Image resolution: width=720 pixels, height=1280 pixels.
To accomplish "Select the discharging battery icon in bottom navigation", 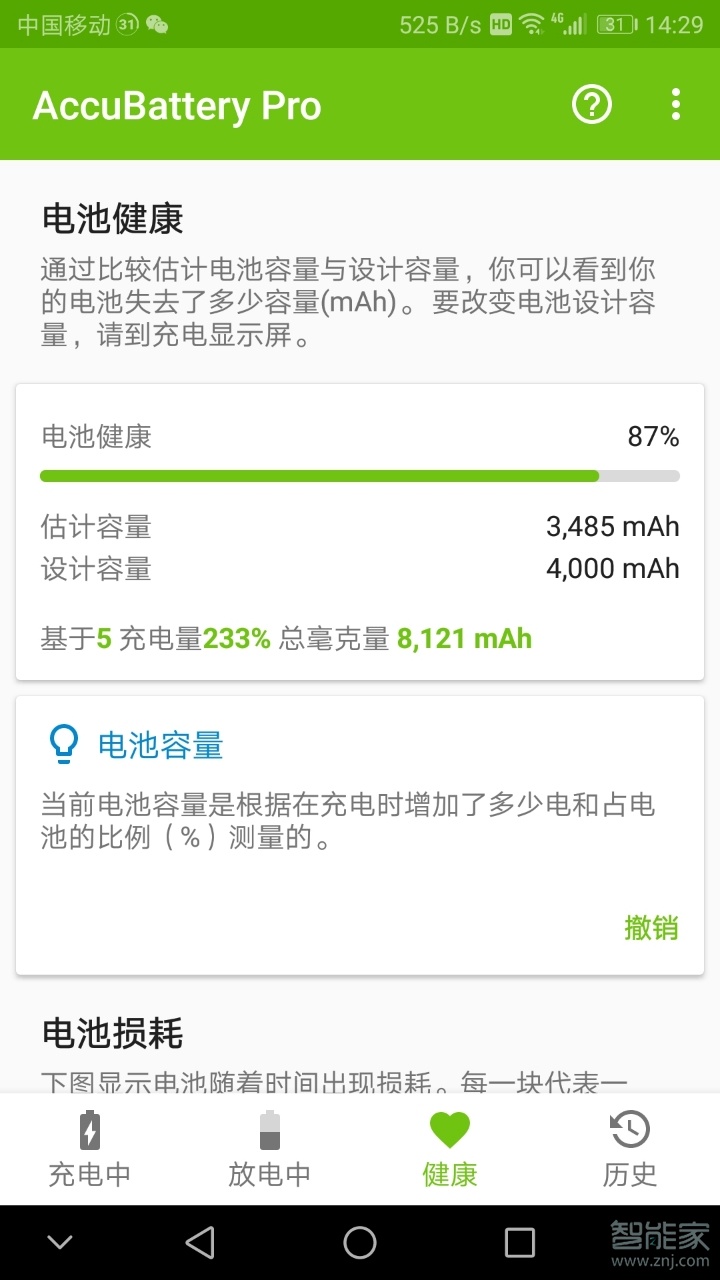I will click(x=269, y=1131).
